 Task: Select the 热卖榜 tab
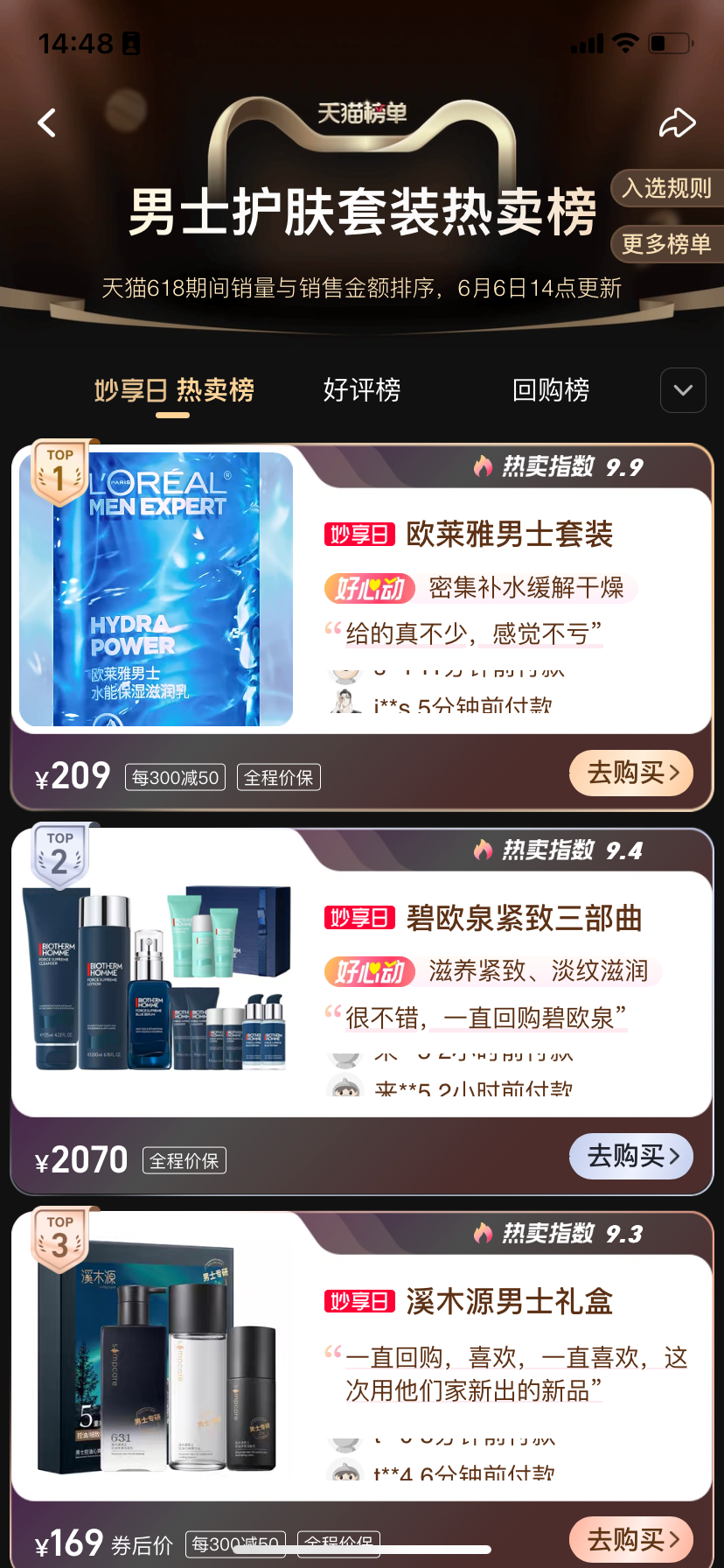(x=174, y=390)
